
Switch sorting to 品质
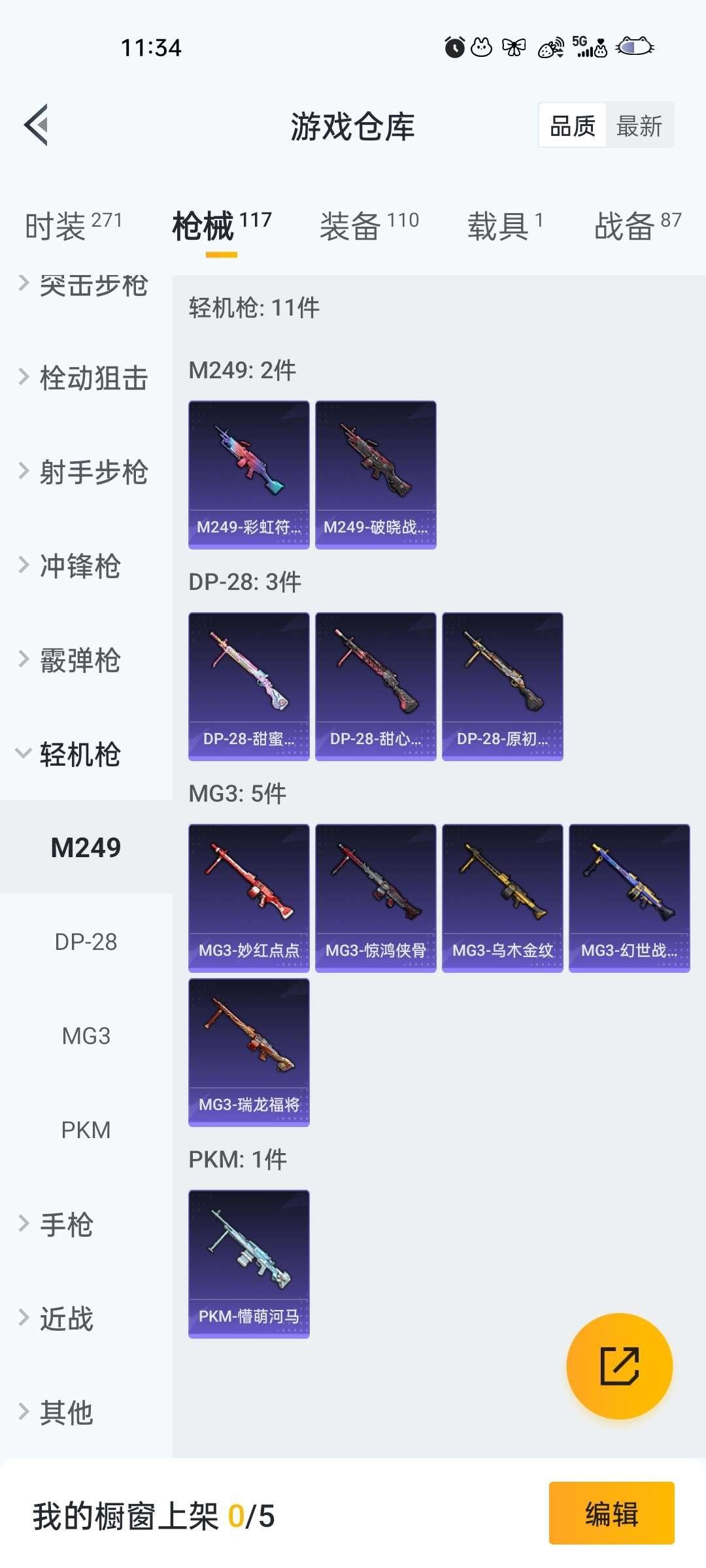pos(572,124)
